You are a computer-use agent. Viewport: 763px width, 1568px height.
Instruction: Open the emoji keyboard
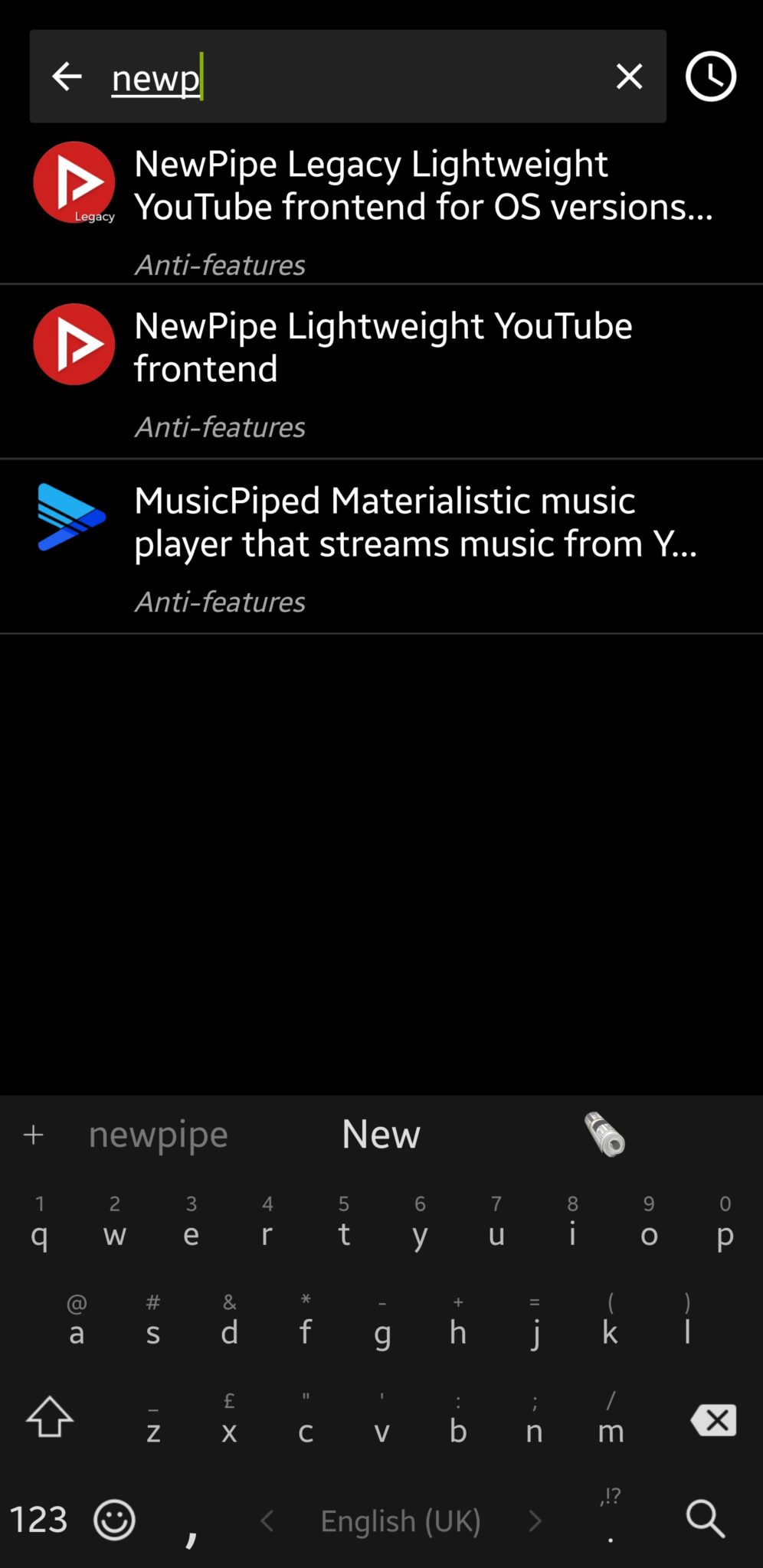tap(114, 1520)
